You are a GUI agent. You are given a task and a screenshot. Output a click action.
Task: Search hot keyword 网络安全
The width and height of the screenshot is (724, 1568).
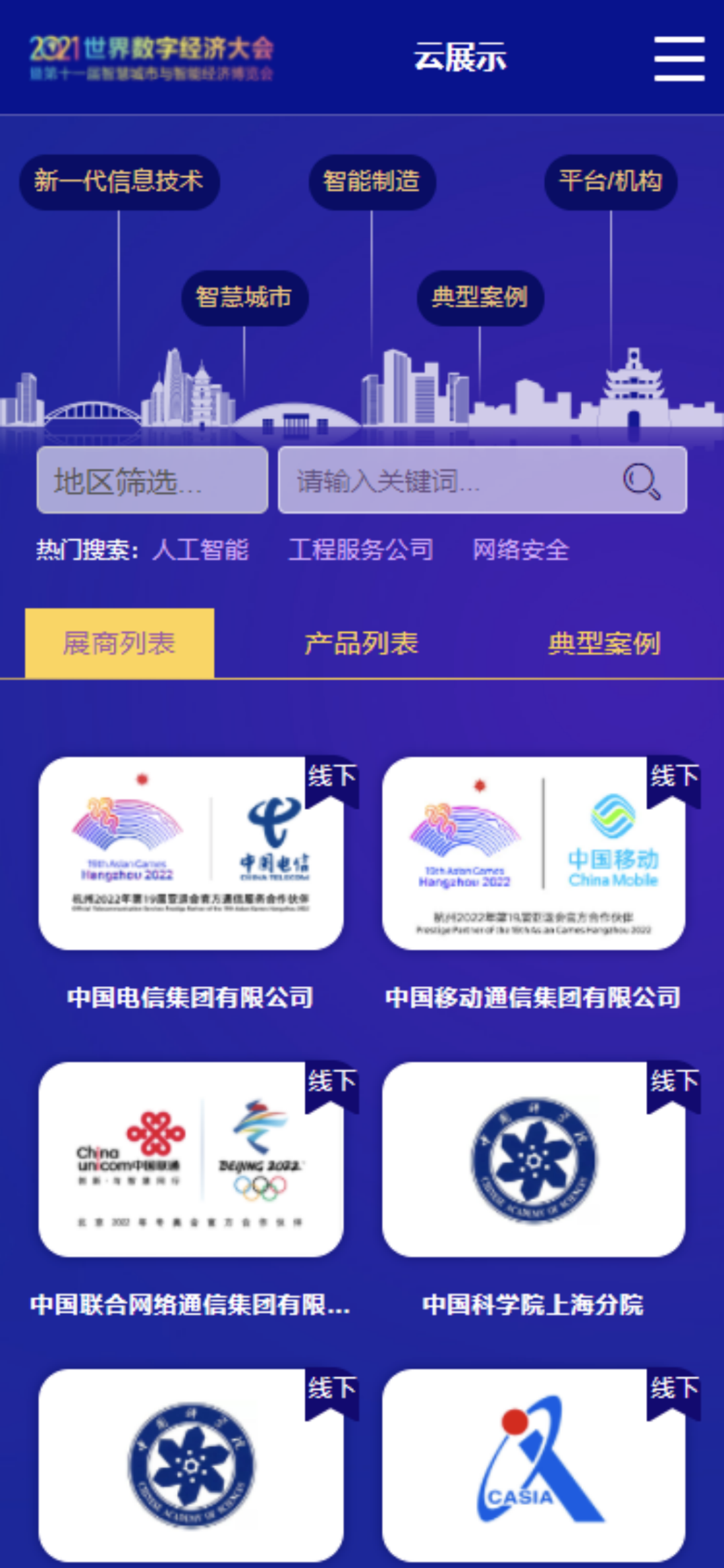click(521, 550)
